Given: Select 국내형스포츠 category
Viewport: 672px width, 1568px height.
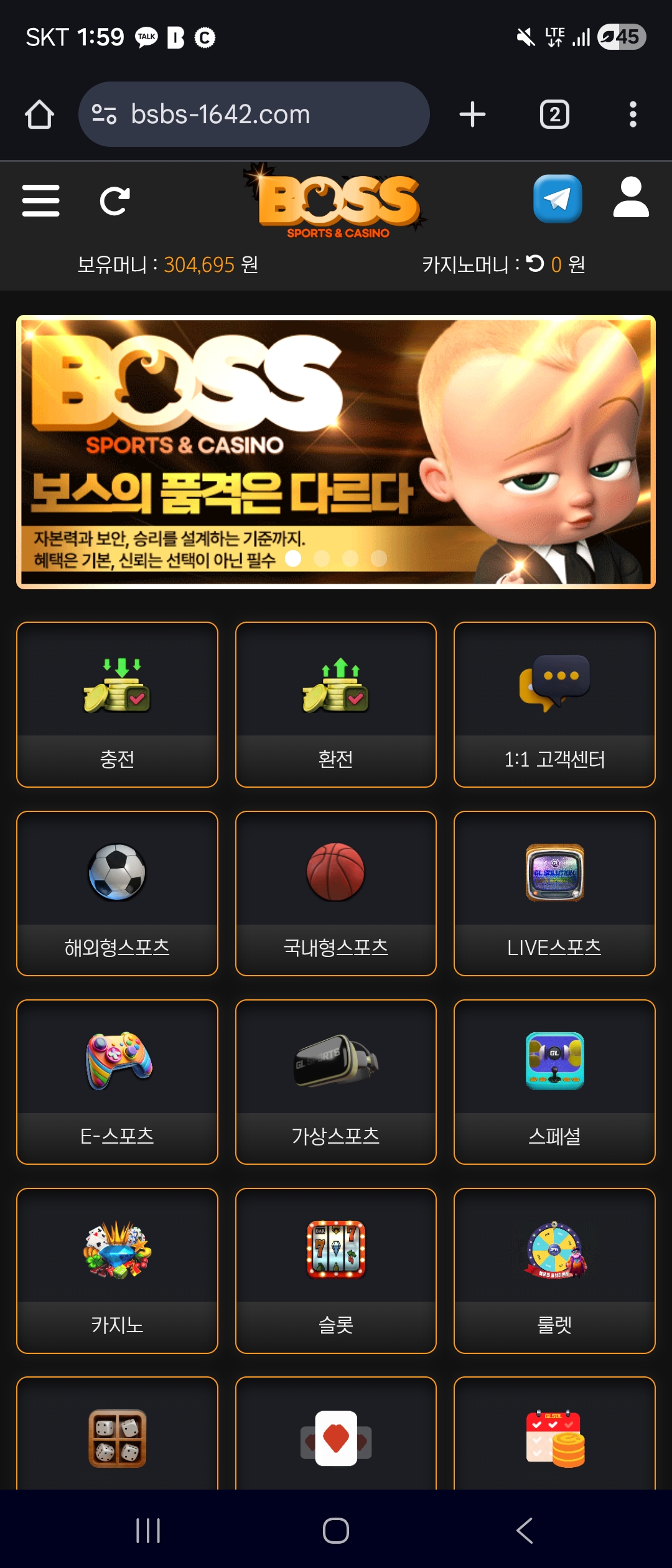Looking at the screenshot, I should coord(336,894).
